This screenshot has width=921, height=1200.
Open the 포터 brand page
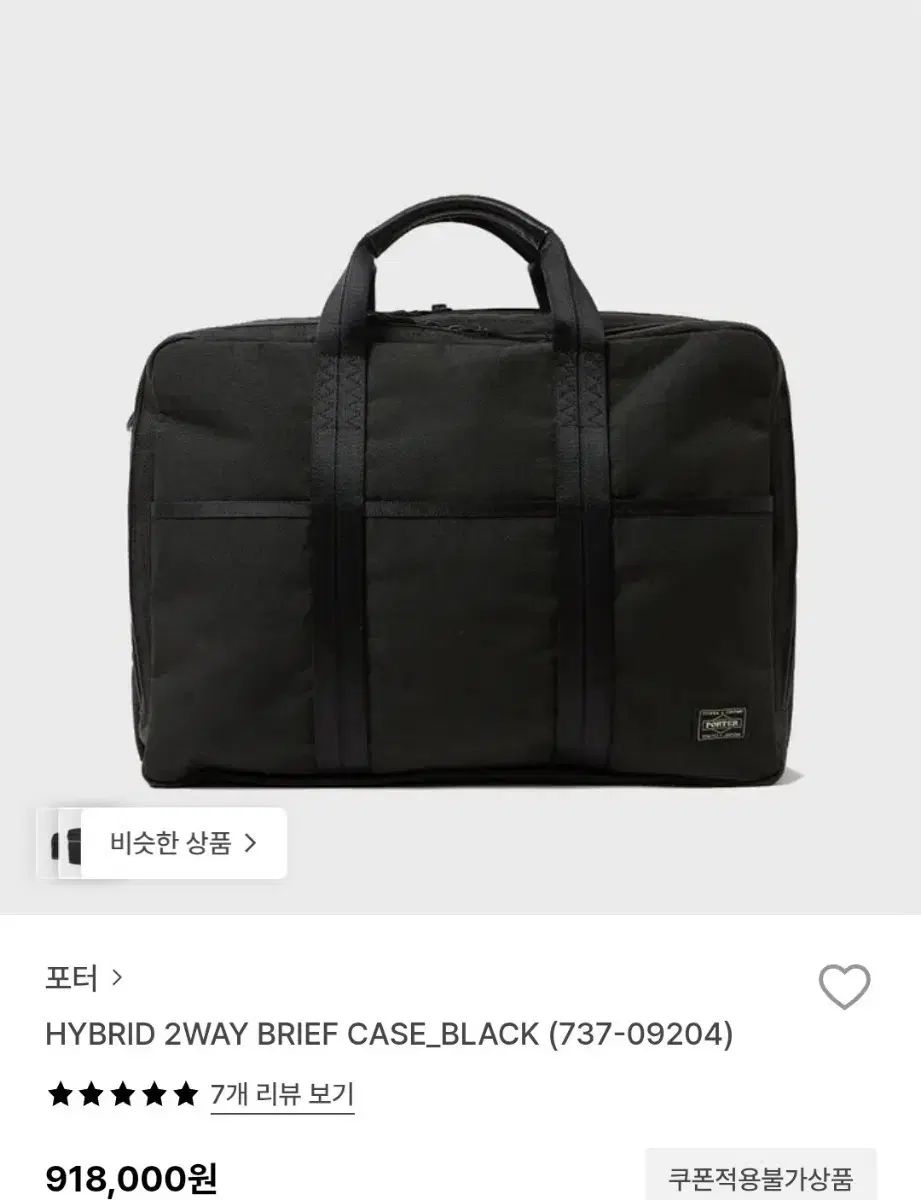(84, 977)
